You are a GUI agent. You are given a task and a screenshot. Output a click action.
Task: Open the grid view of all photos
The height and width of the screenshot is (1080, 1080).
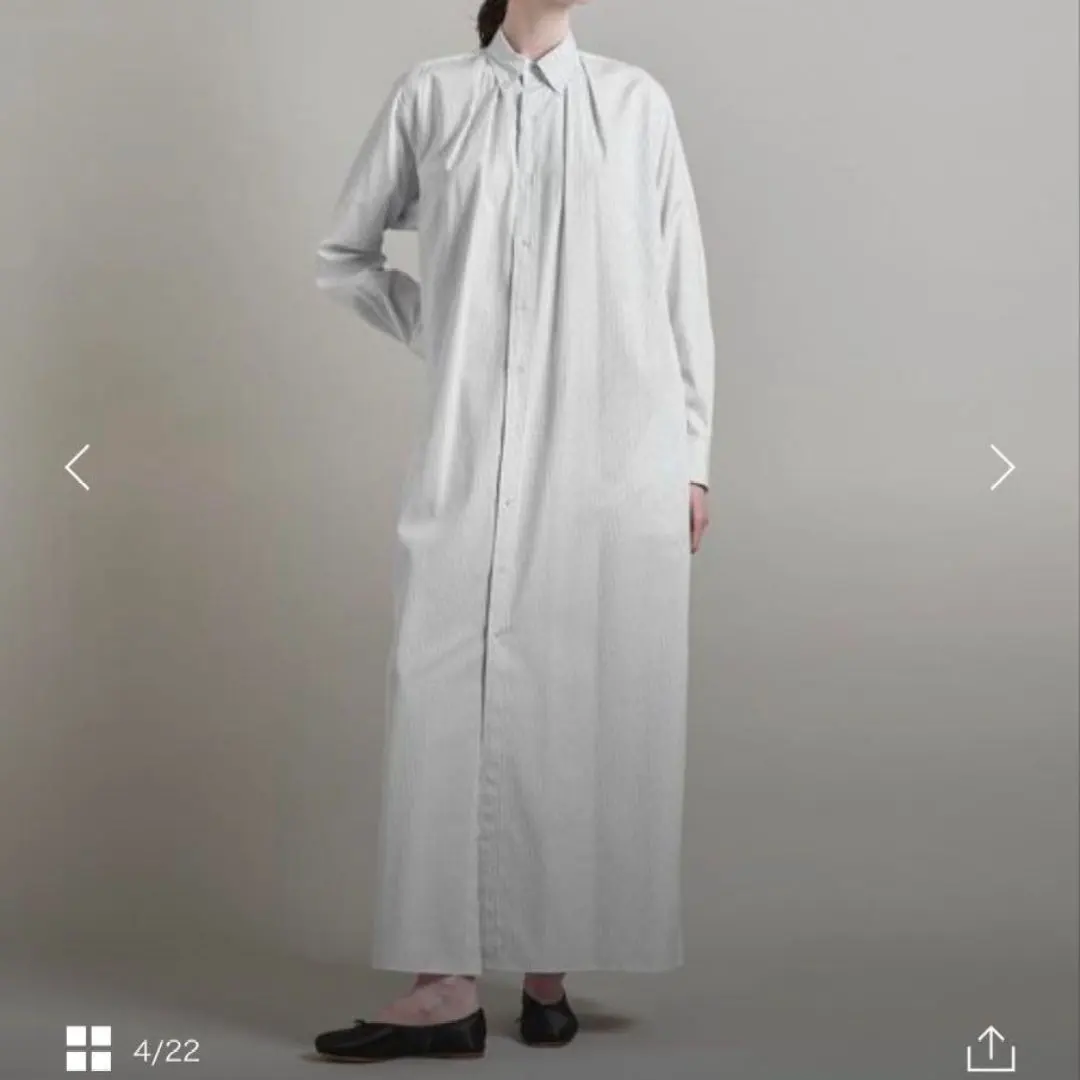coord(89,1048)
